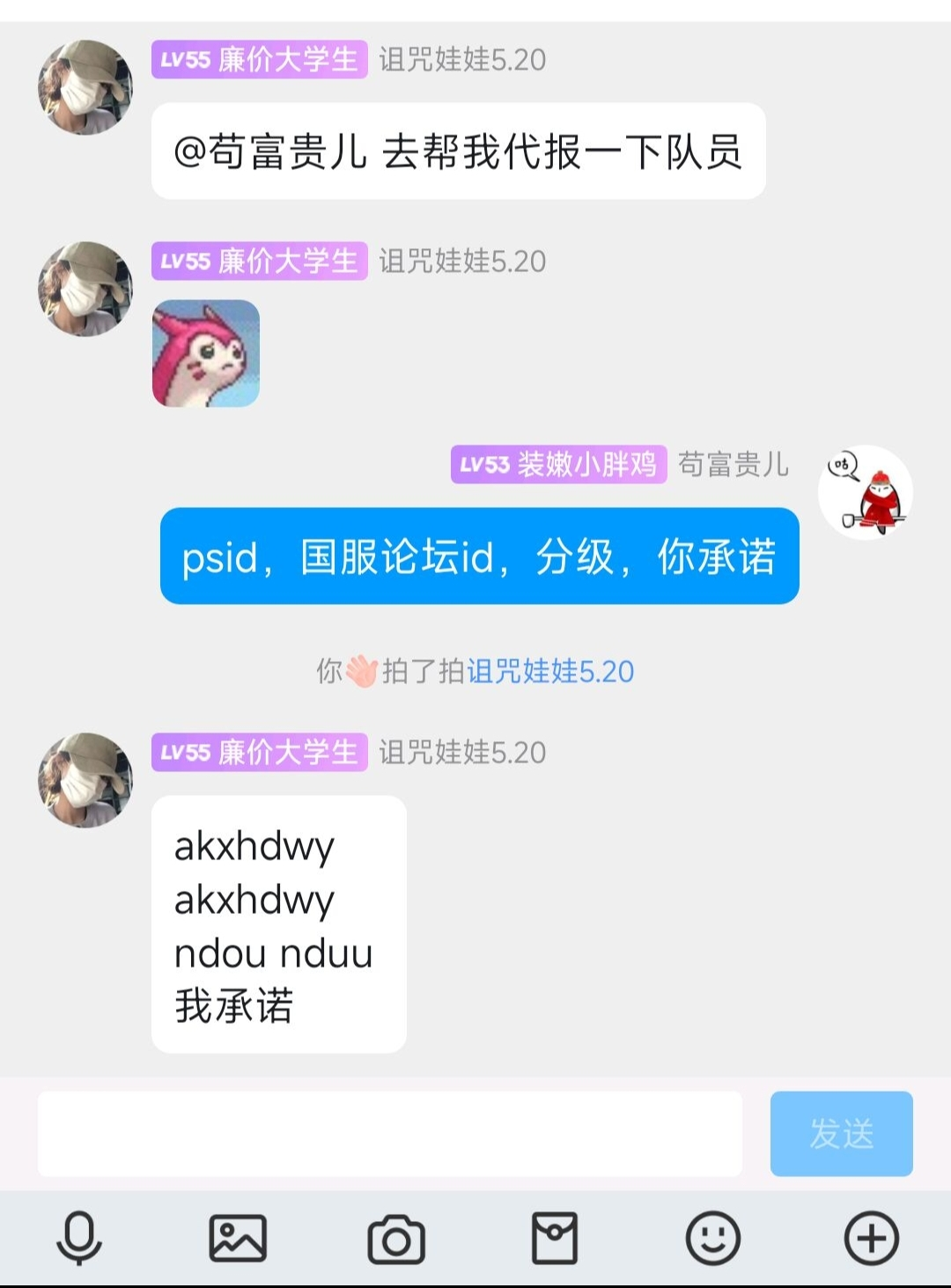Screen dimensions: 951x1288
Task: Open more options with plus icon
Action: [x=871, y=1238]
